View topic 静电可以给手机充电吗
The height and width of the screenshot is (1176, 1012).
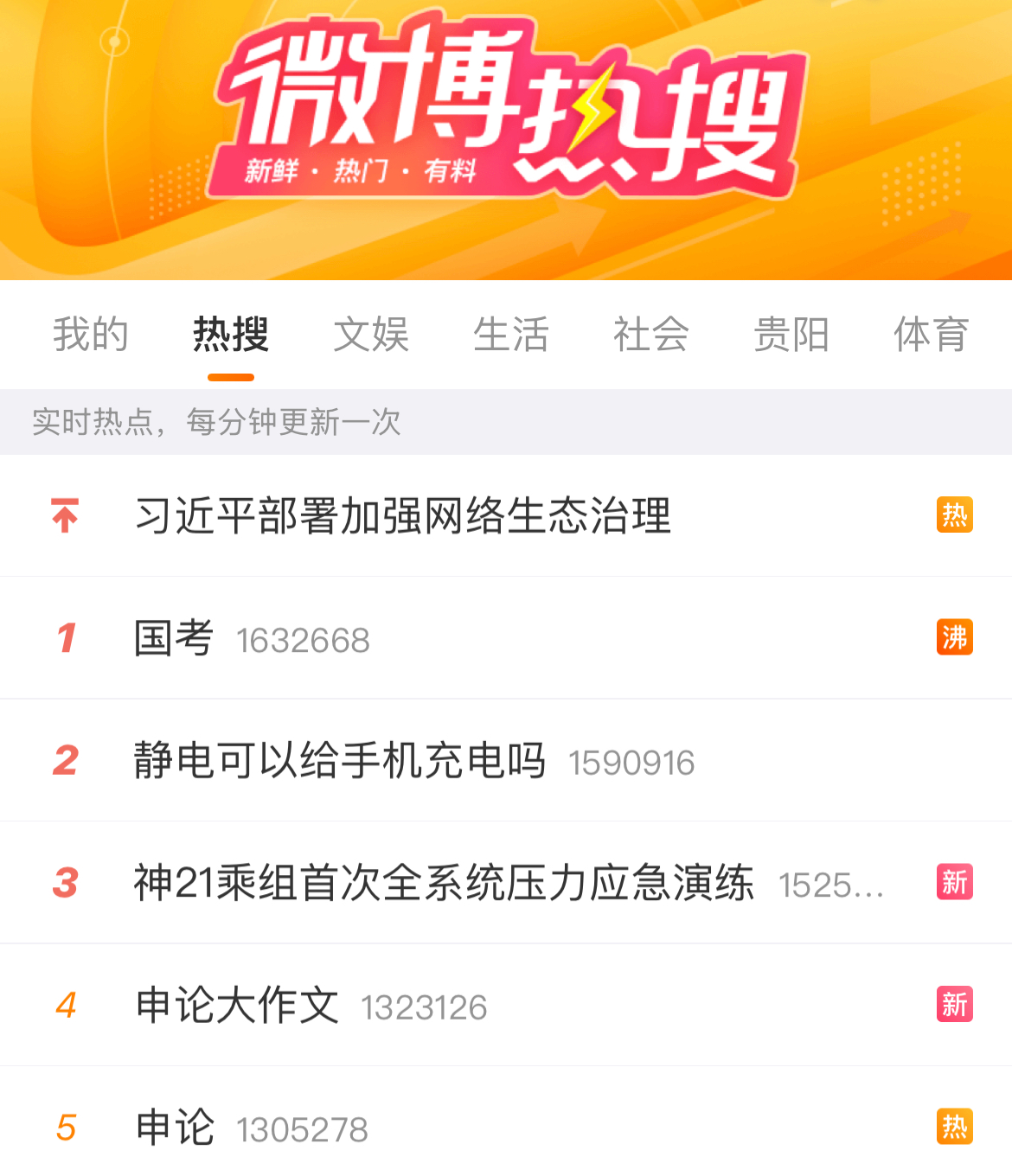[340, 761]
